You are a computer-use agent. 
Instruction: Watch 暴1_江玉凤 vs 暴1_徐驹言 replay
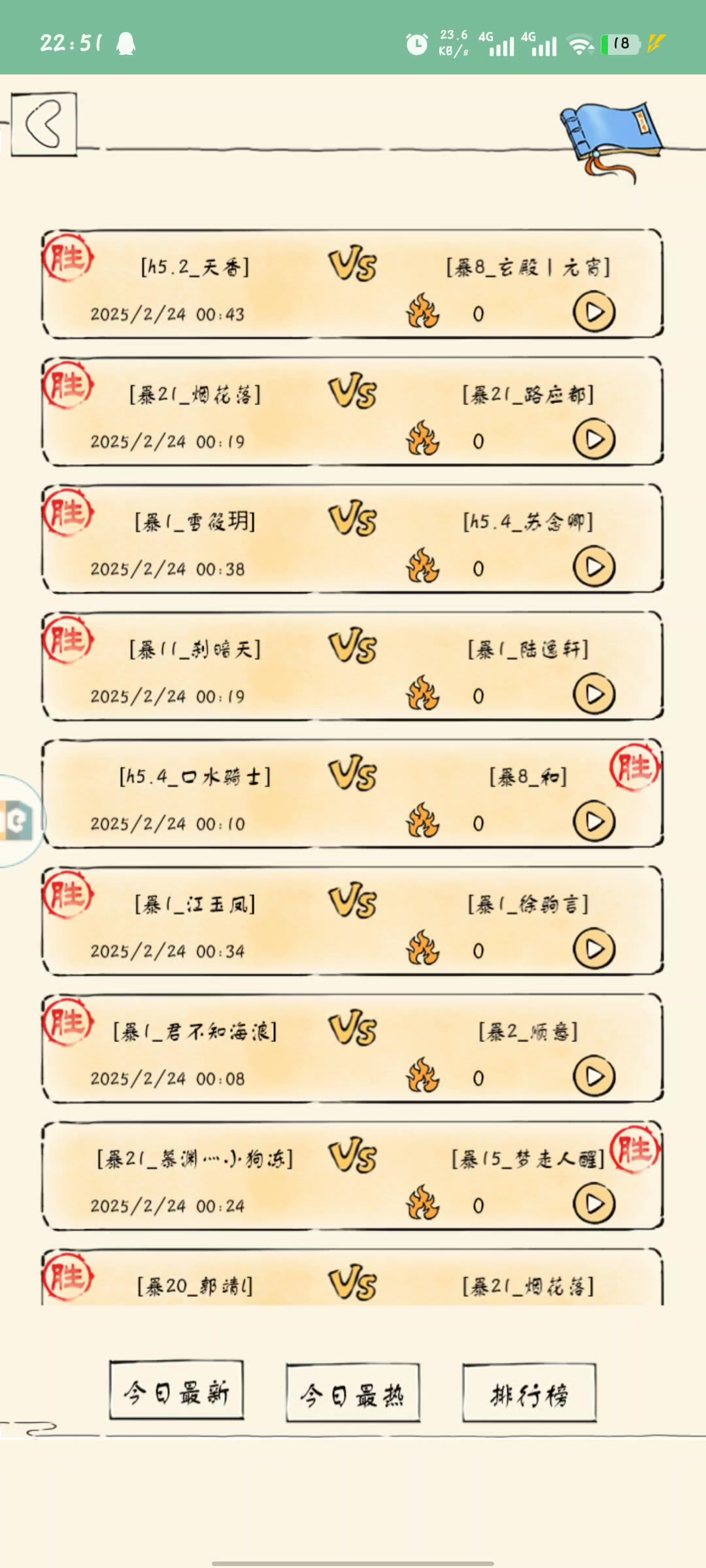click(x=594, y=949)
